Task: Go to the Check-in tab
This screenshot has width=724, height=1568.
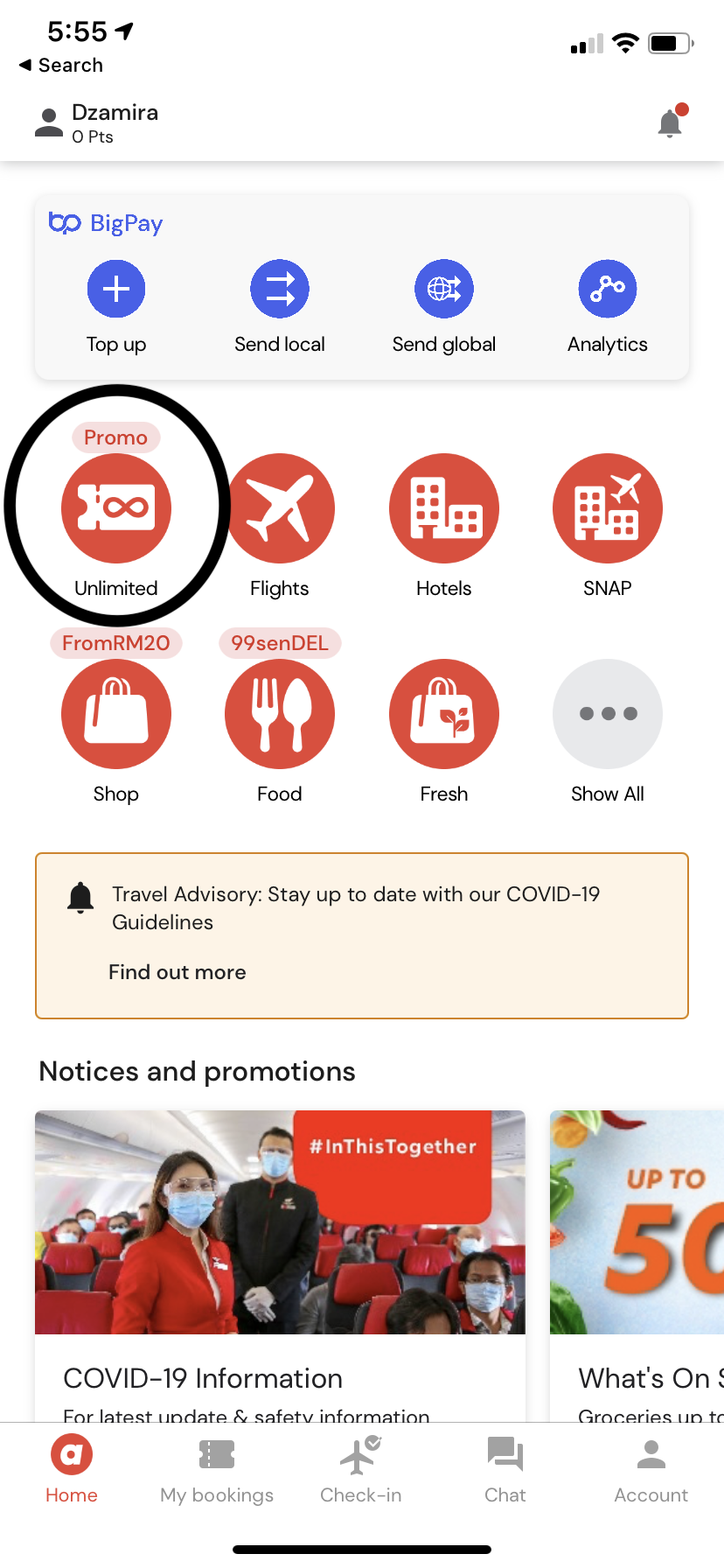Action: point(361,1470)
